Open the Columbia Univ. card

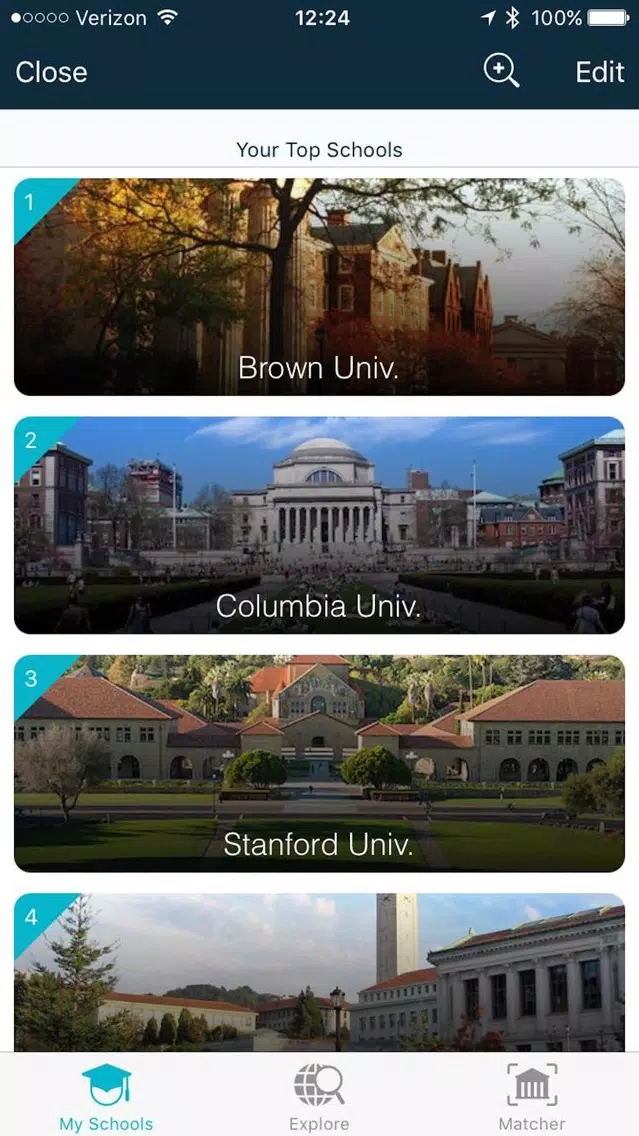click(x=320, y=525)
